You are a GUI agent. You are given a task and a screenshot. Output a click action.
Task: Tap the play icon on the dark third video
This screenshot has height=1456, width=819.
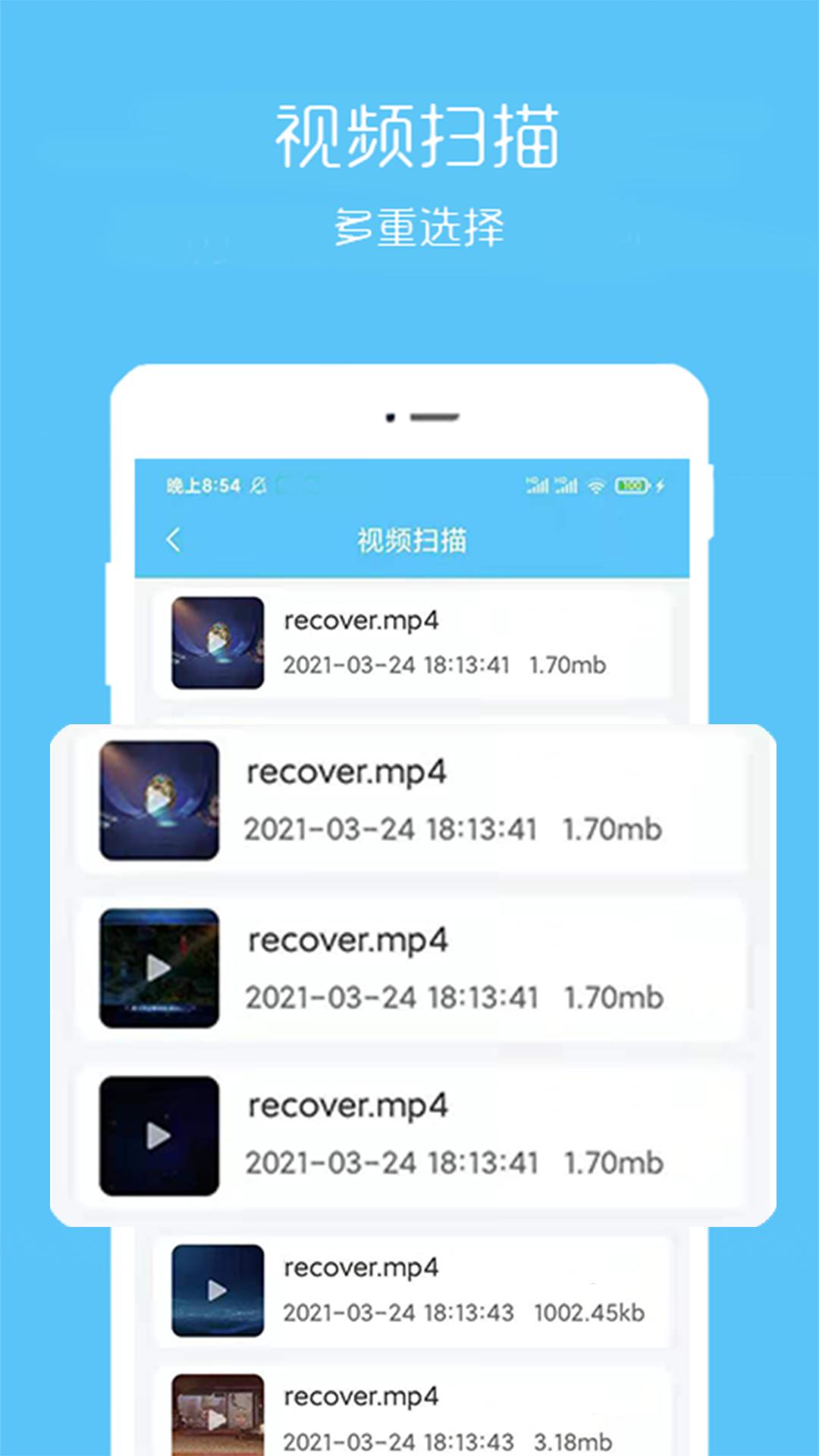pos(159,1137)
